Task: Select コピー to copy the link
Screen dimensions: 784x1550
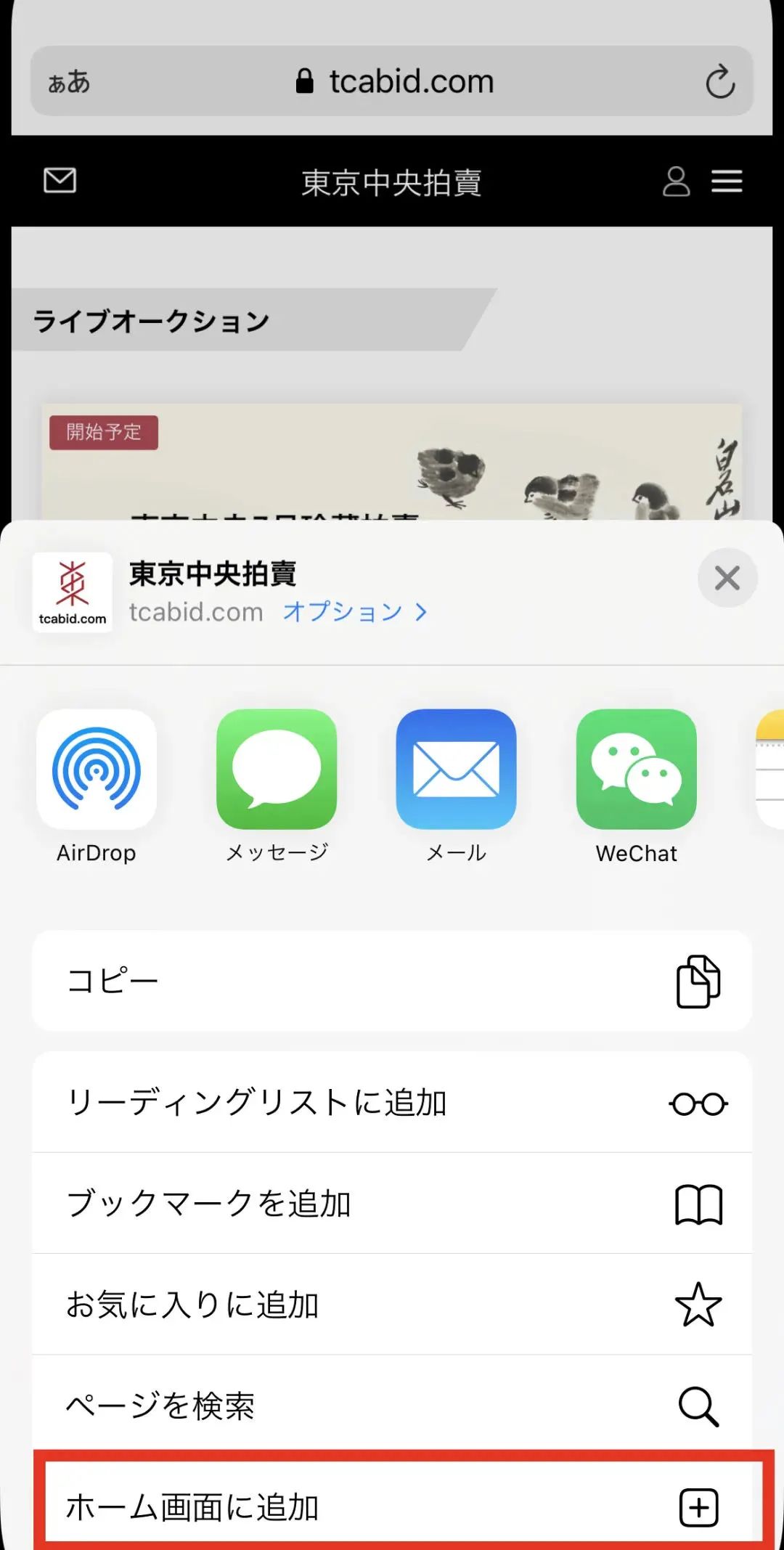Action: pyautogui.click(x=392, y=981)
